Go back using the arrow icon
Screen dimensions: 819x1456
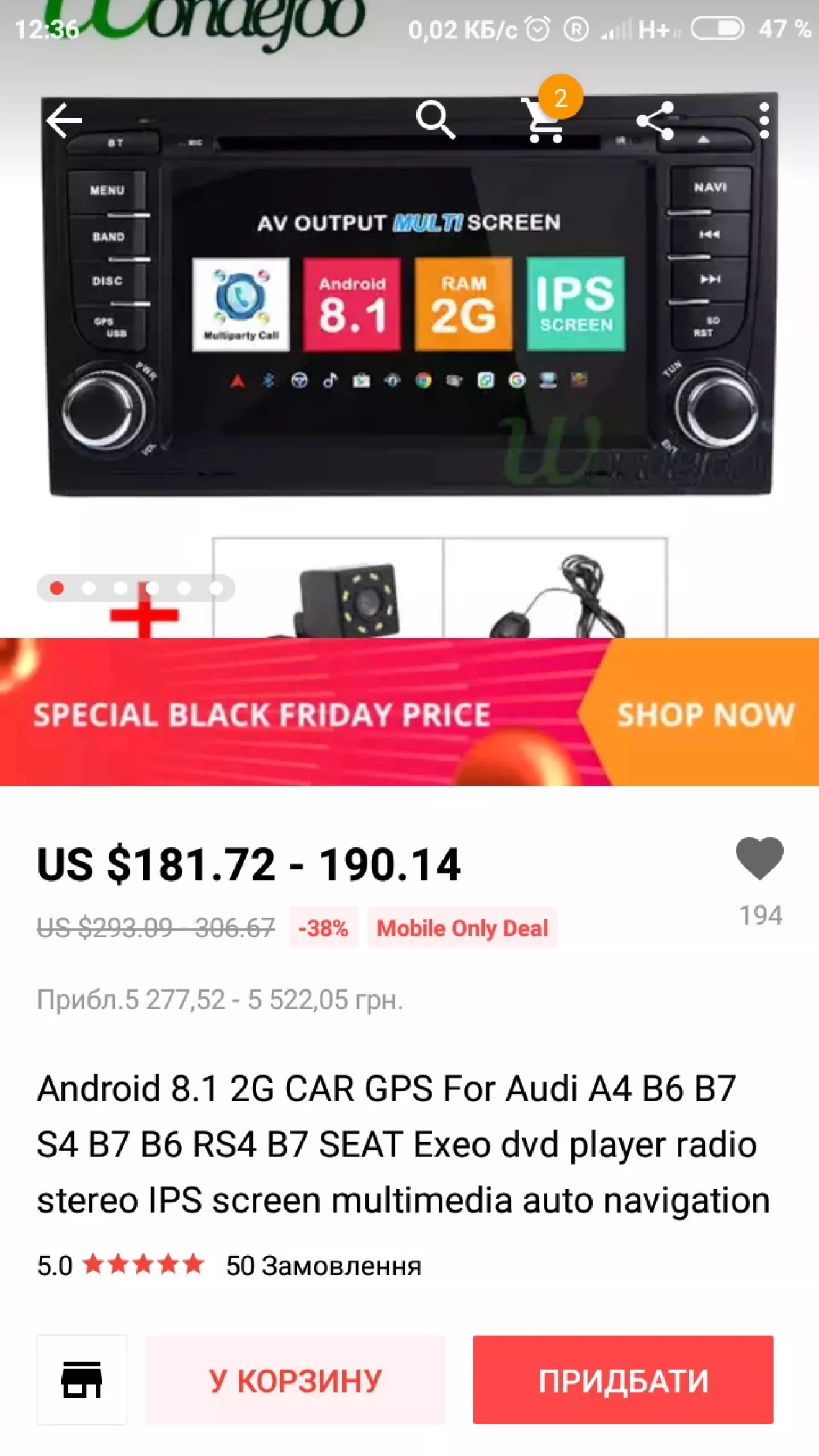[64, 120]
